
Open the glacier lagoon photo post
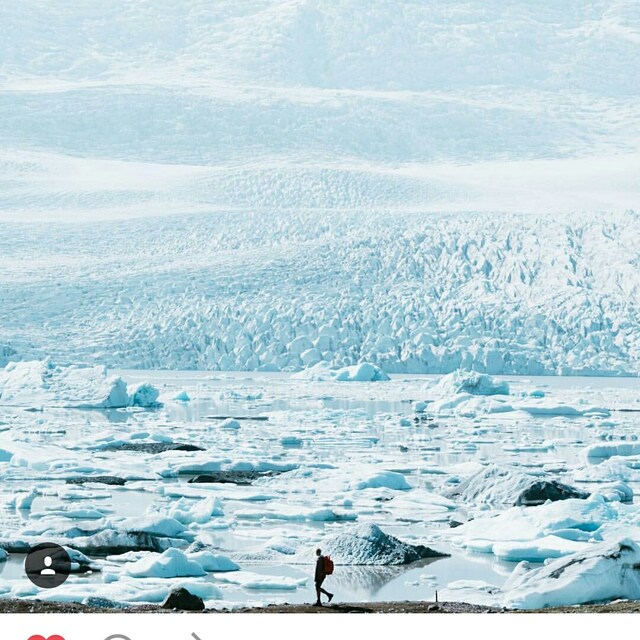320,300
